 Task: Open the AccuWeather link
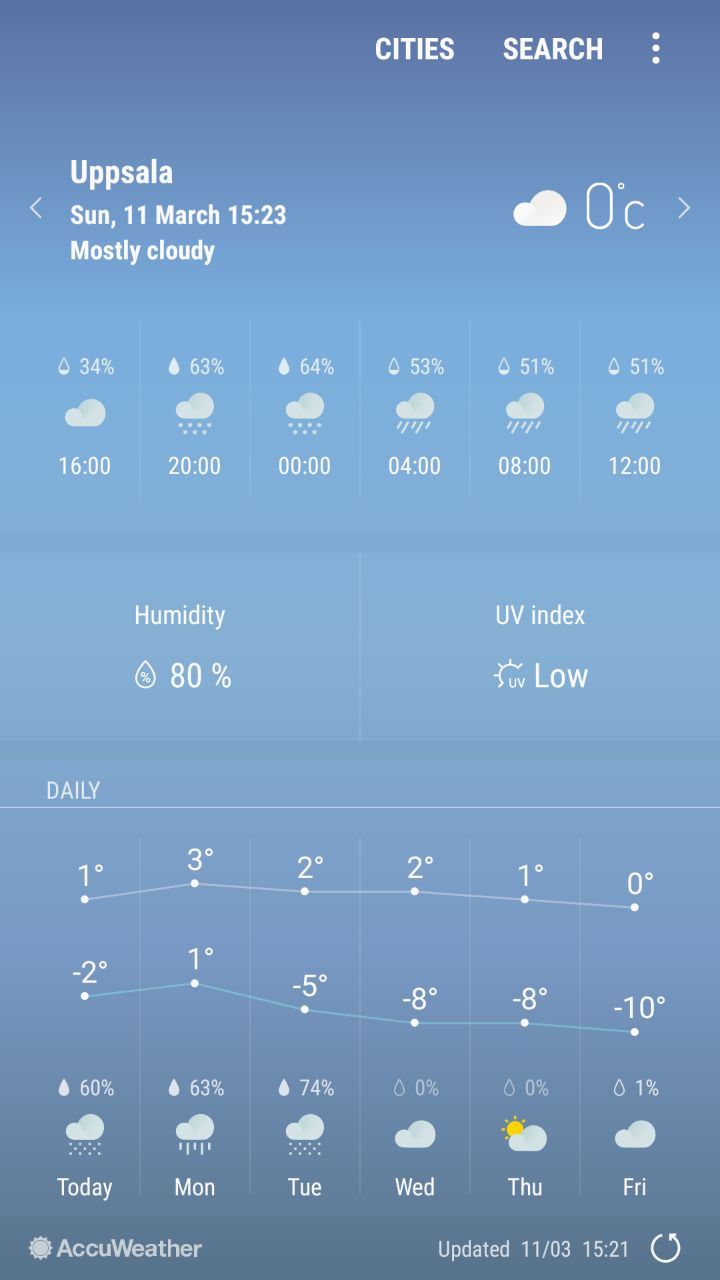click(116, 1248)
